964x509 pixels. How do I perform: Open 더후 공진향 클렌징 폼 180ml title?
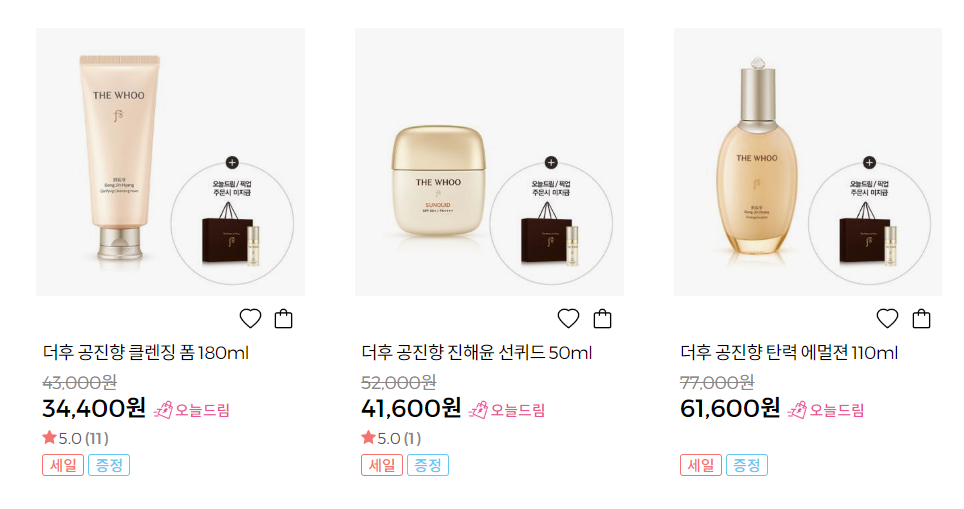[146, 352]
